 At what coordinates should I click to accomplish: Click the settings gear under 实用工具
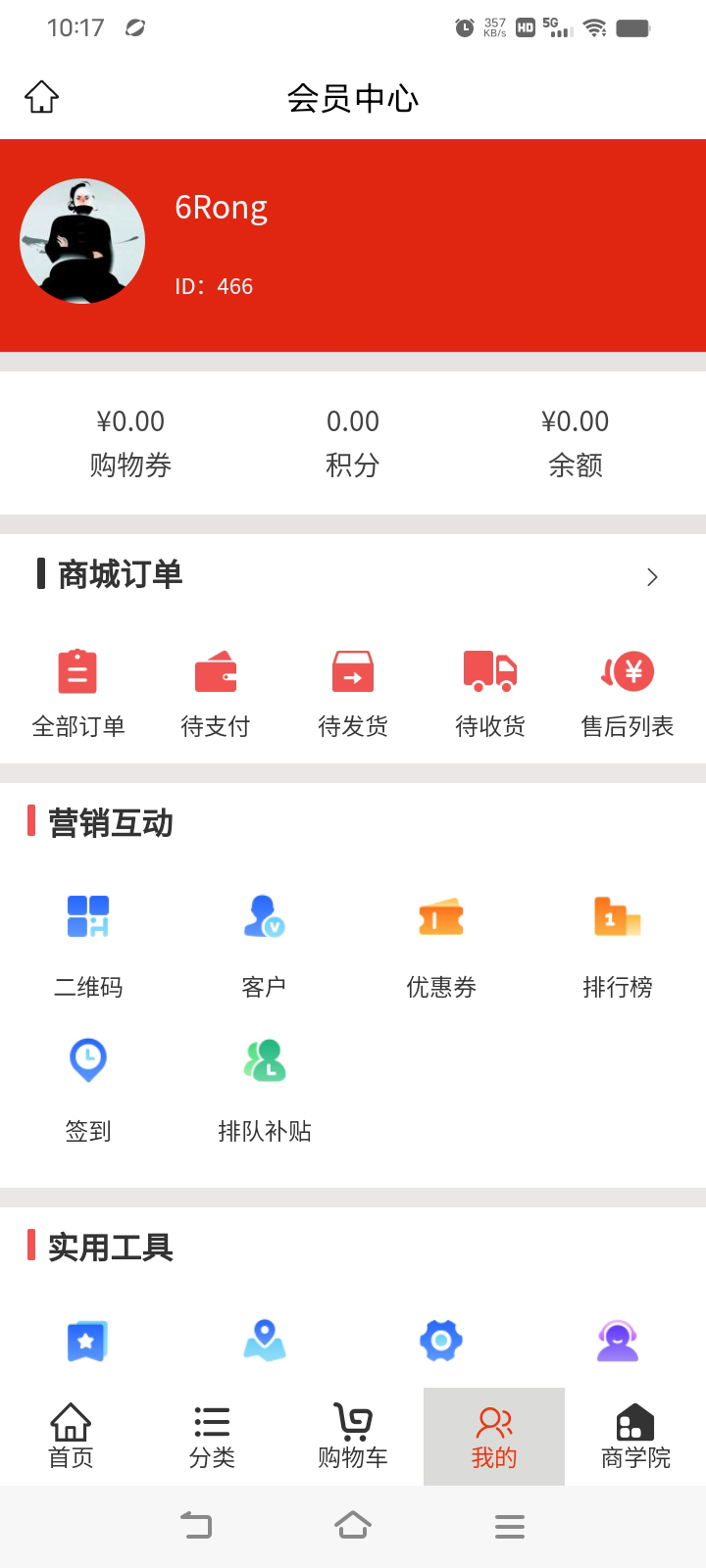(441, 1340)
